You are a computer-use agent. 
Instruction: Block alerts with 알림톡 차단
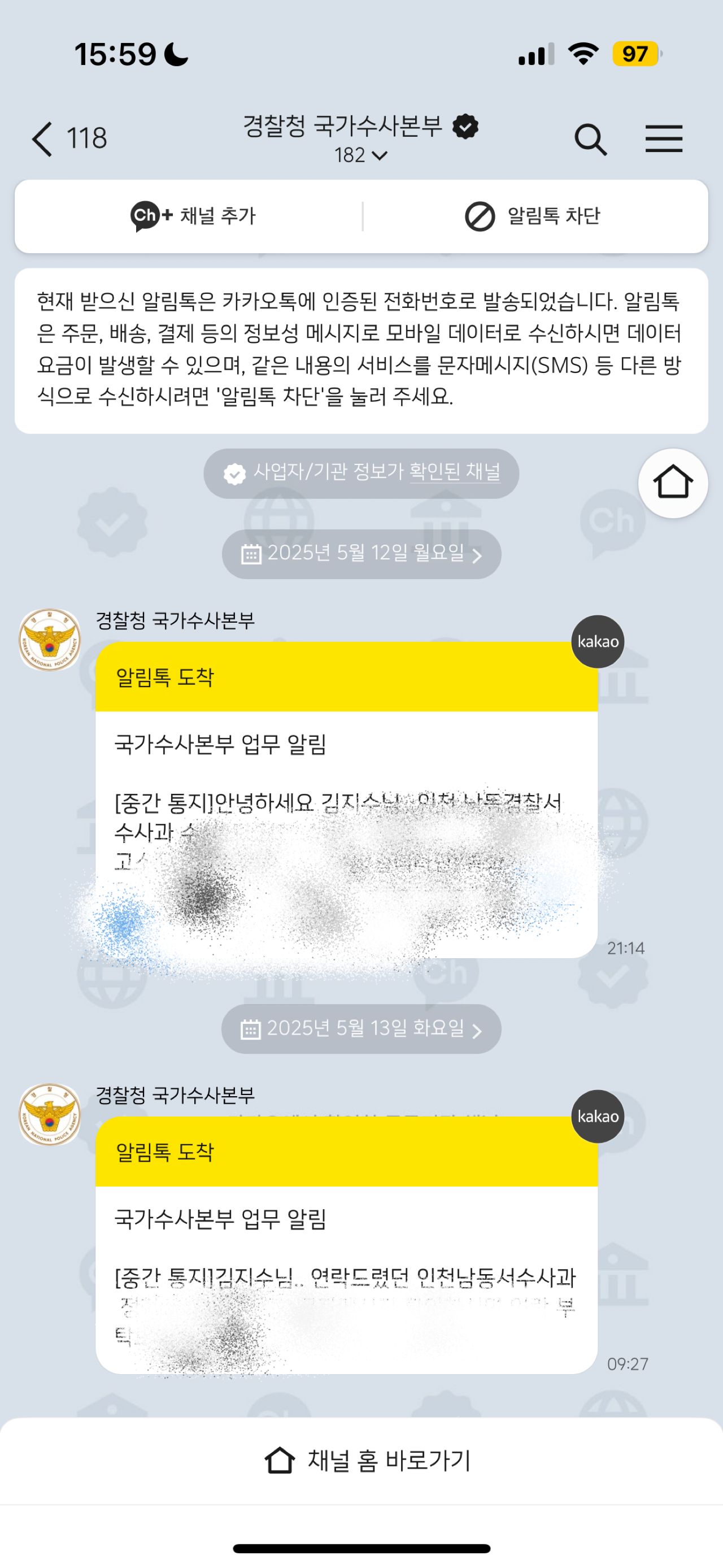coord(533,216)
